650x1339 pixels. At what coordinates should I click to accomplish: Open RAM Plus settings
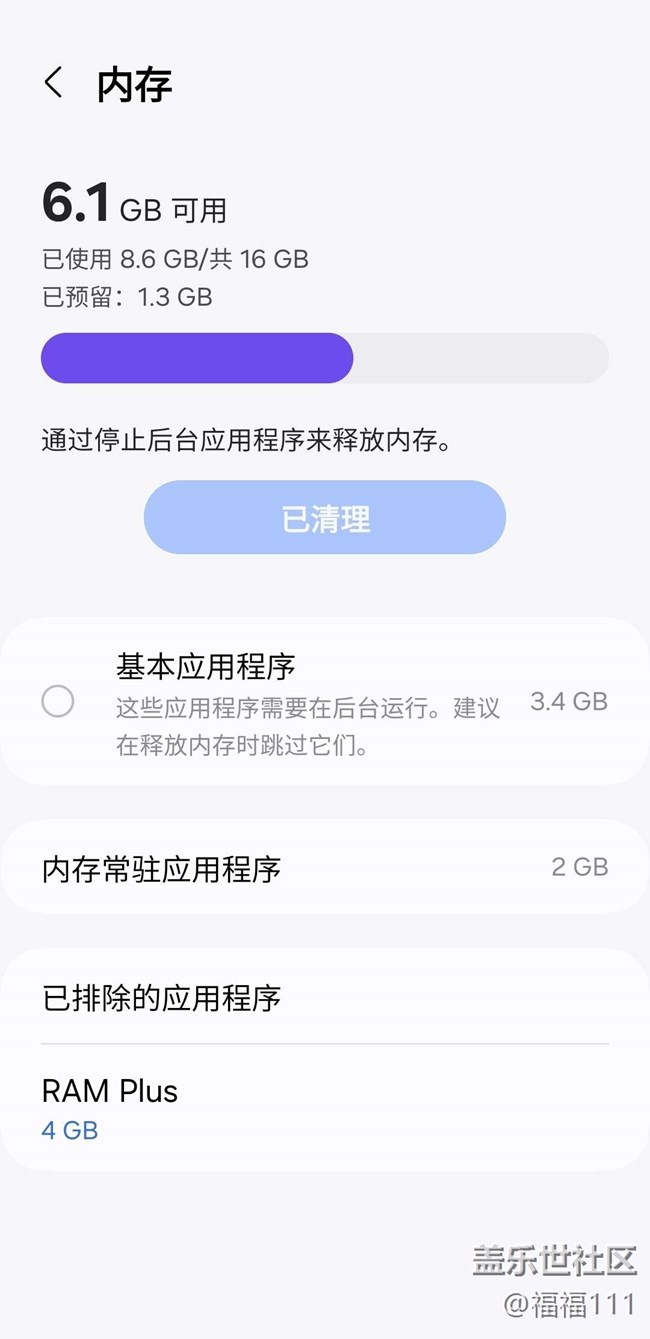pos(325,1108)
